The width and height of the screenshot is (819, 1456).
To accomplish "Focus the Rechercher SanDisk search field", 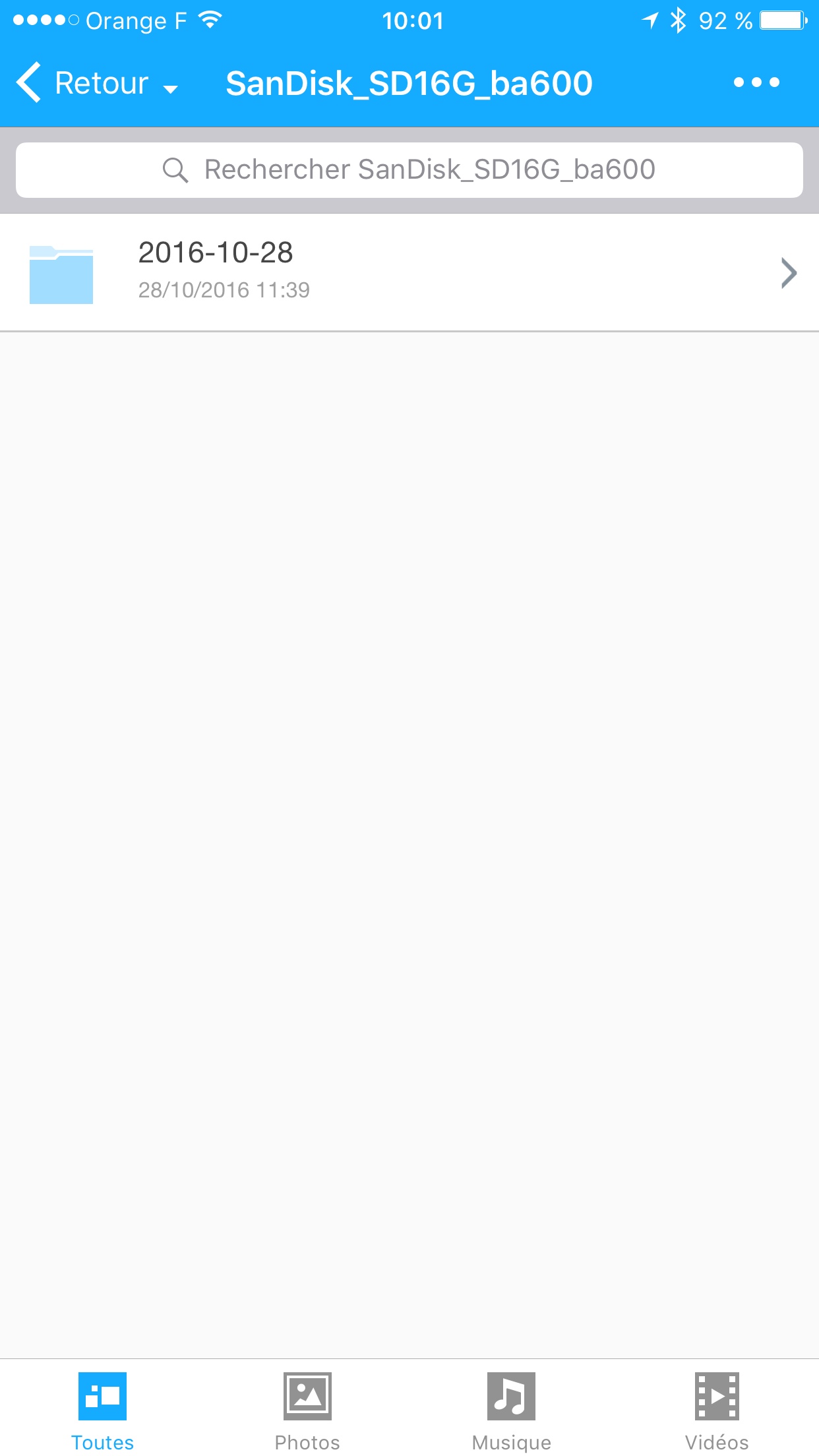I will [409, 170].
